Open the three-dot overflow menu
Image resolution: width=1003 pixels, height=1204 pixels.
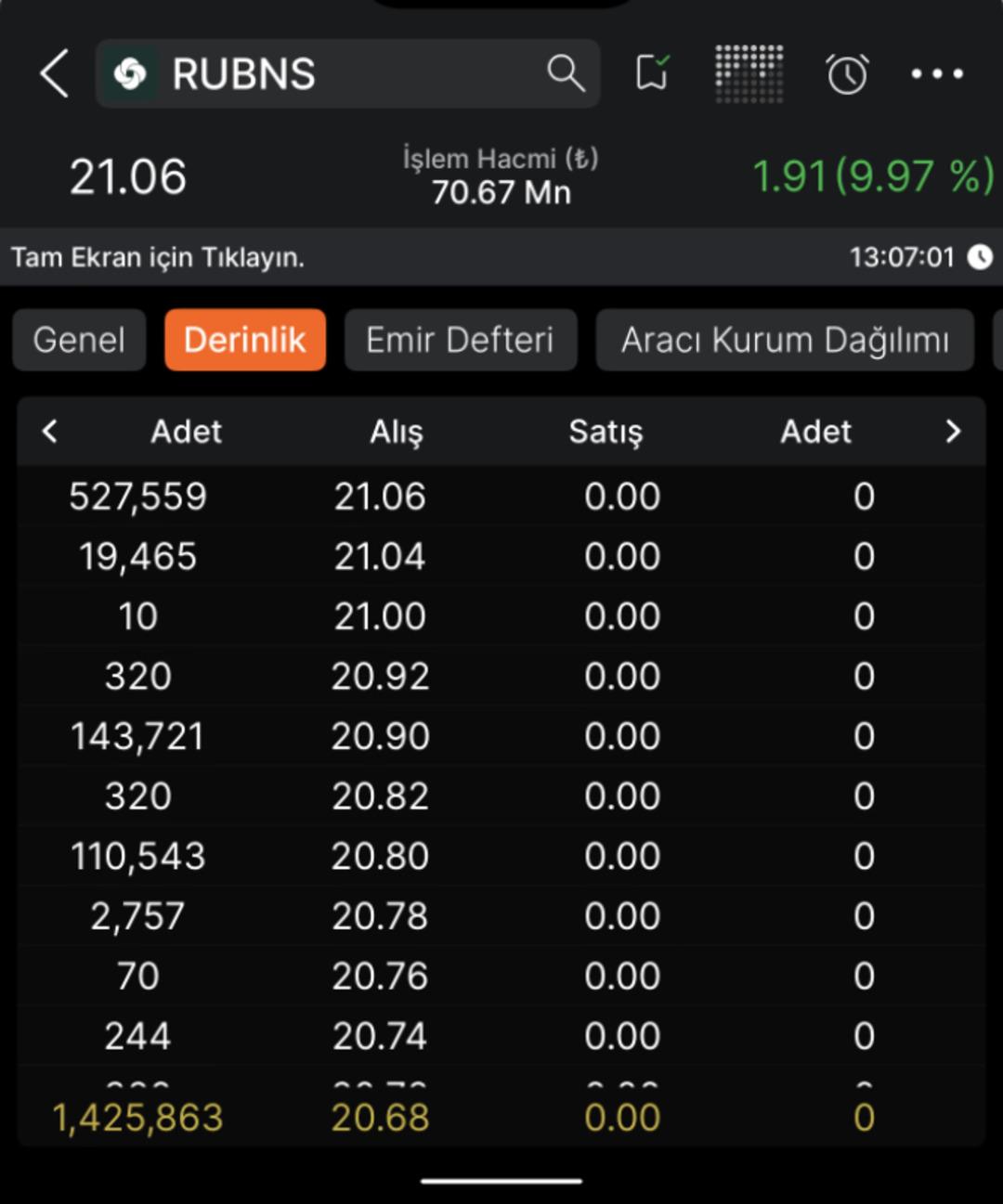[936, 73]
